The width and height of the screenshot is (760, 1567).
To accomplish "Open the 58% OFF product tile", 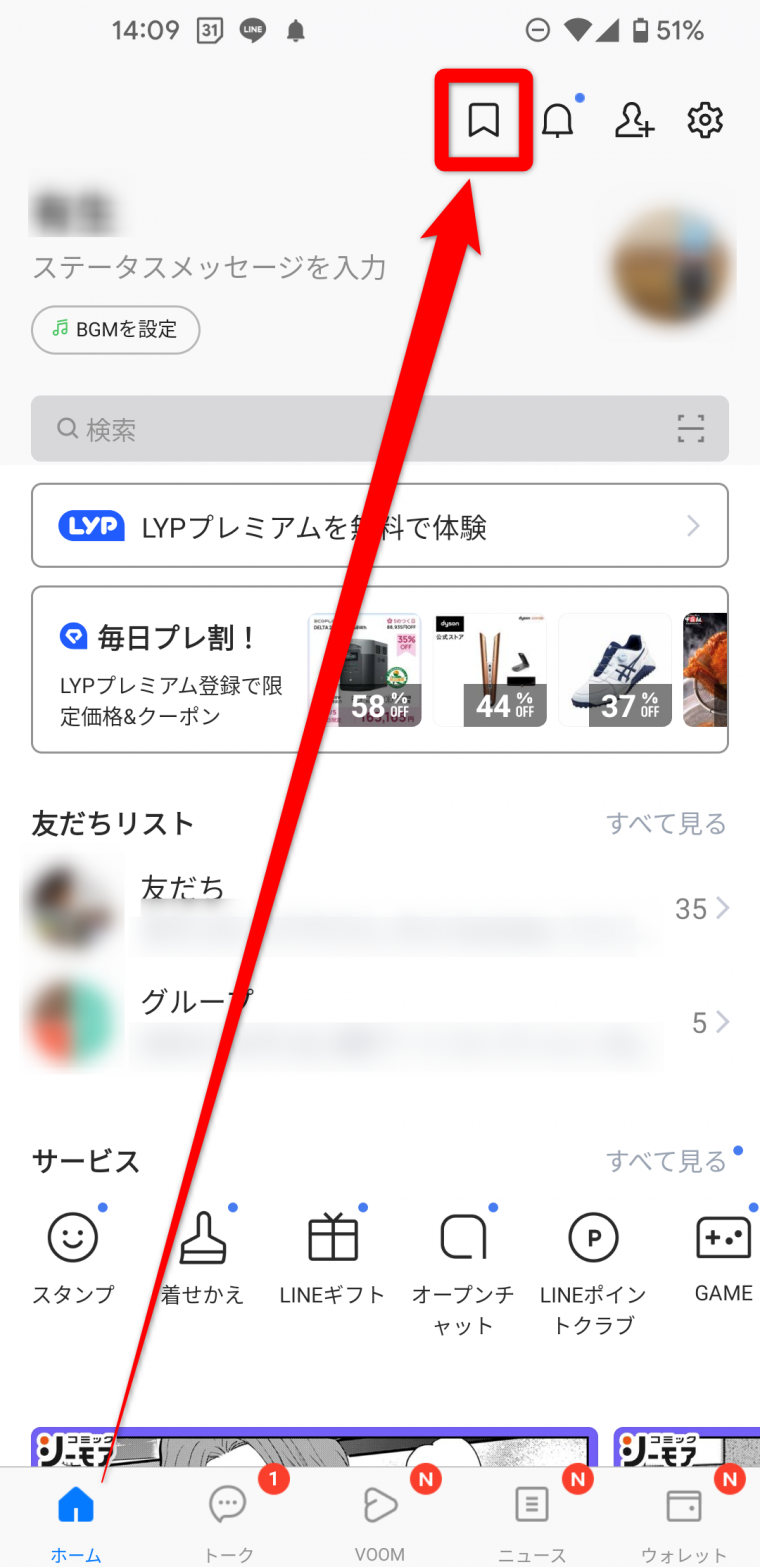I will (364, 670).
